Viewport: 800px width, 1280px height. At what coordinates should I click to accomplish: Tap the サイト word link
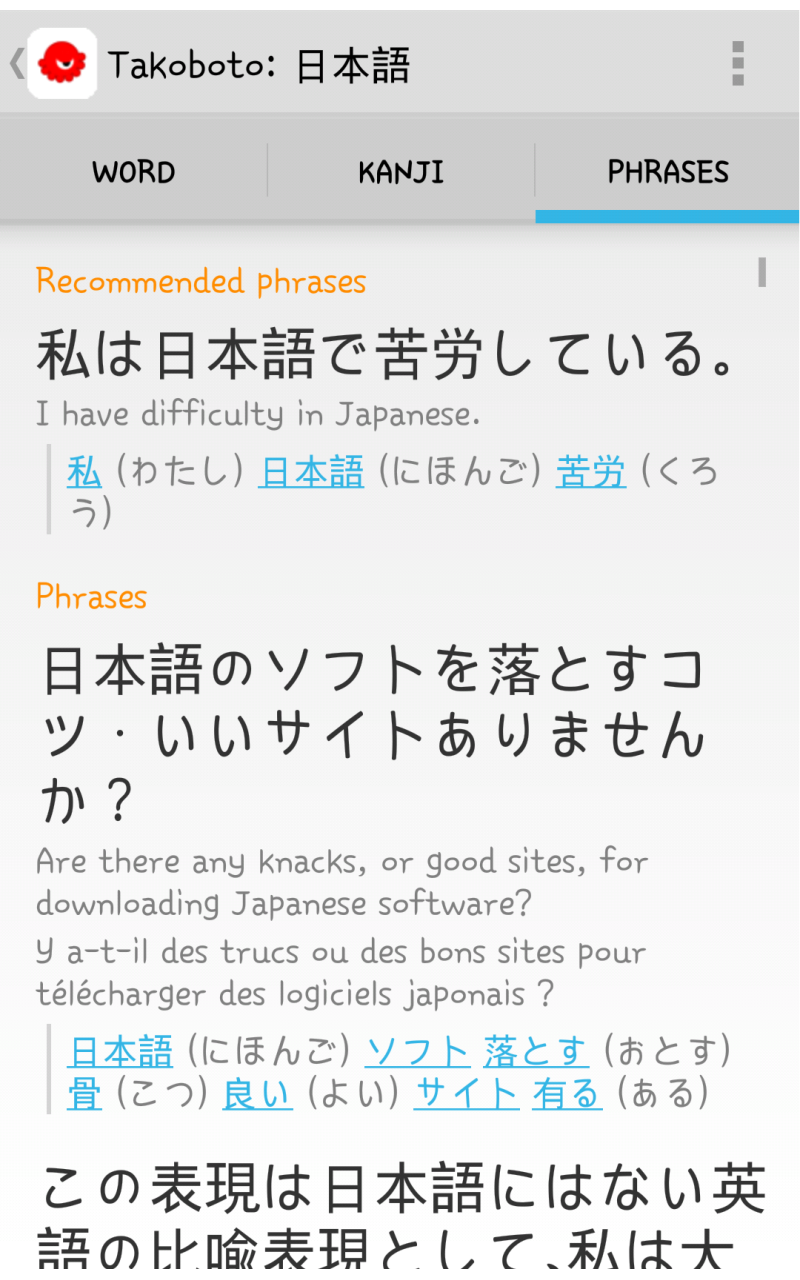coord(466,1094)
